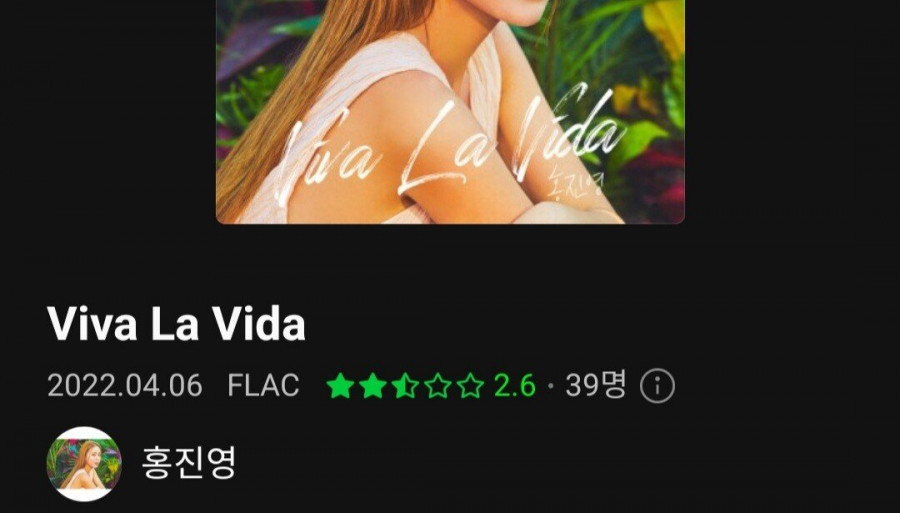900x513 pixels.
Task: Open artist 홍진영's page
Action: pos(188,464)
